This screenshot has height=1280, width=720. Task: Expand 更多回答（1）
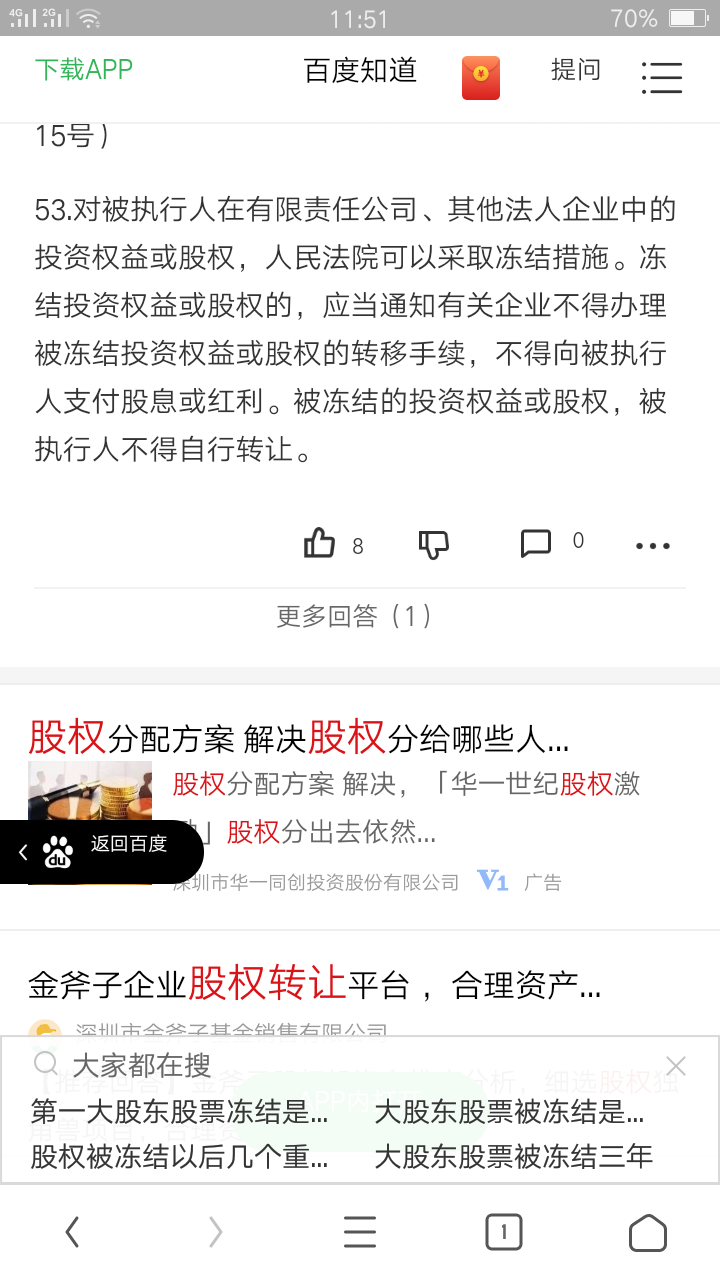(x=356, y=616)
